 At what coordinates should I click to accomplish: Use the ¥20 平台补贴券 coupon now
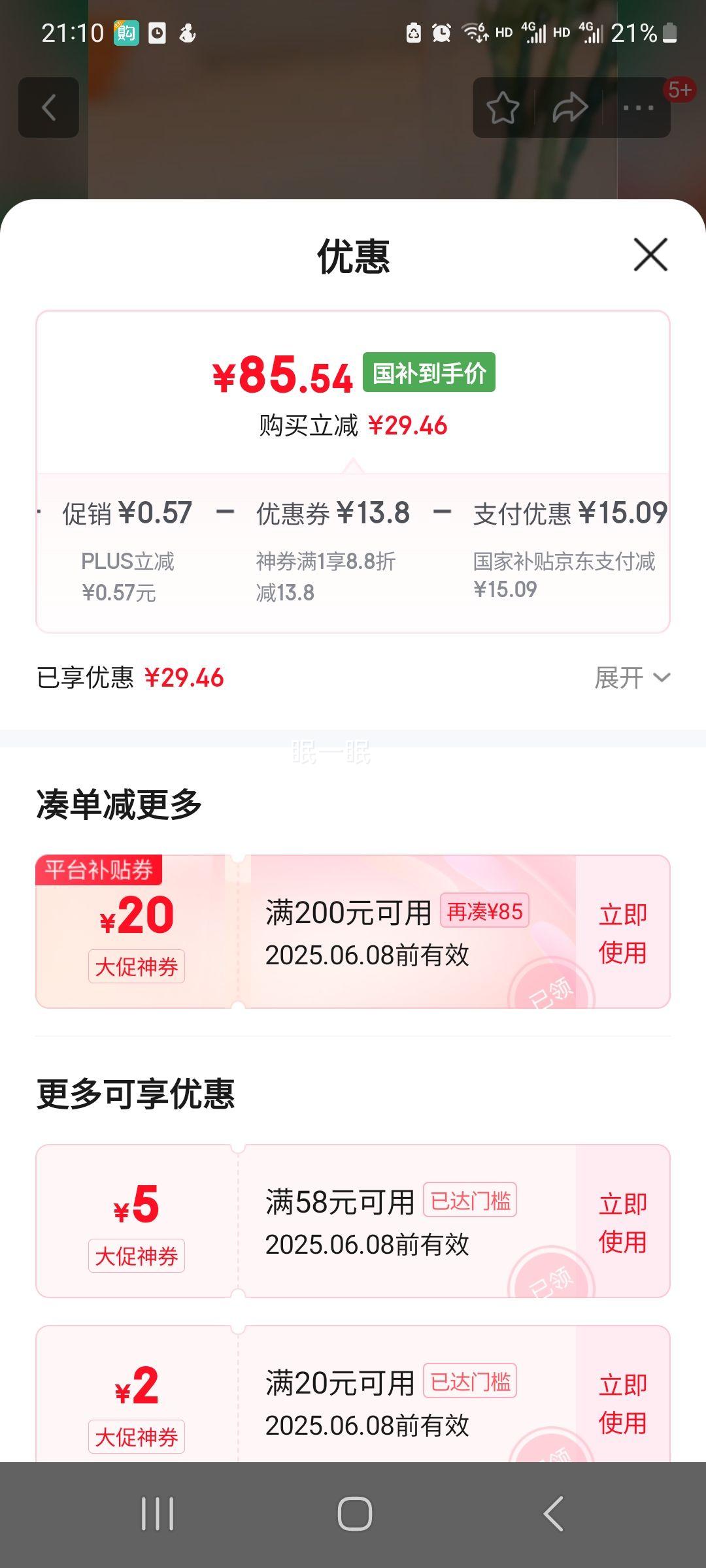622,933
